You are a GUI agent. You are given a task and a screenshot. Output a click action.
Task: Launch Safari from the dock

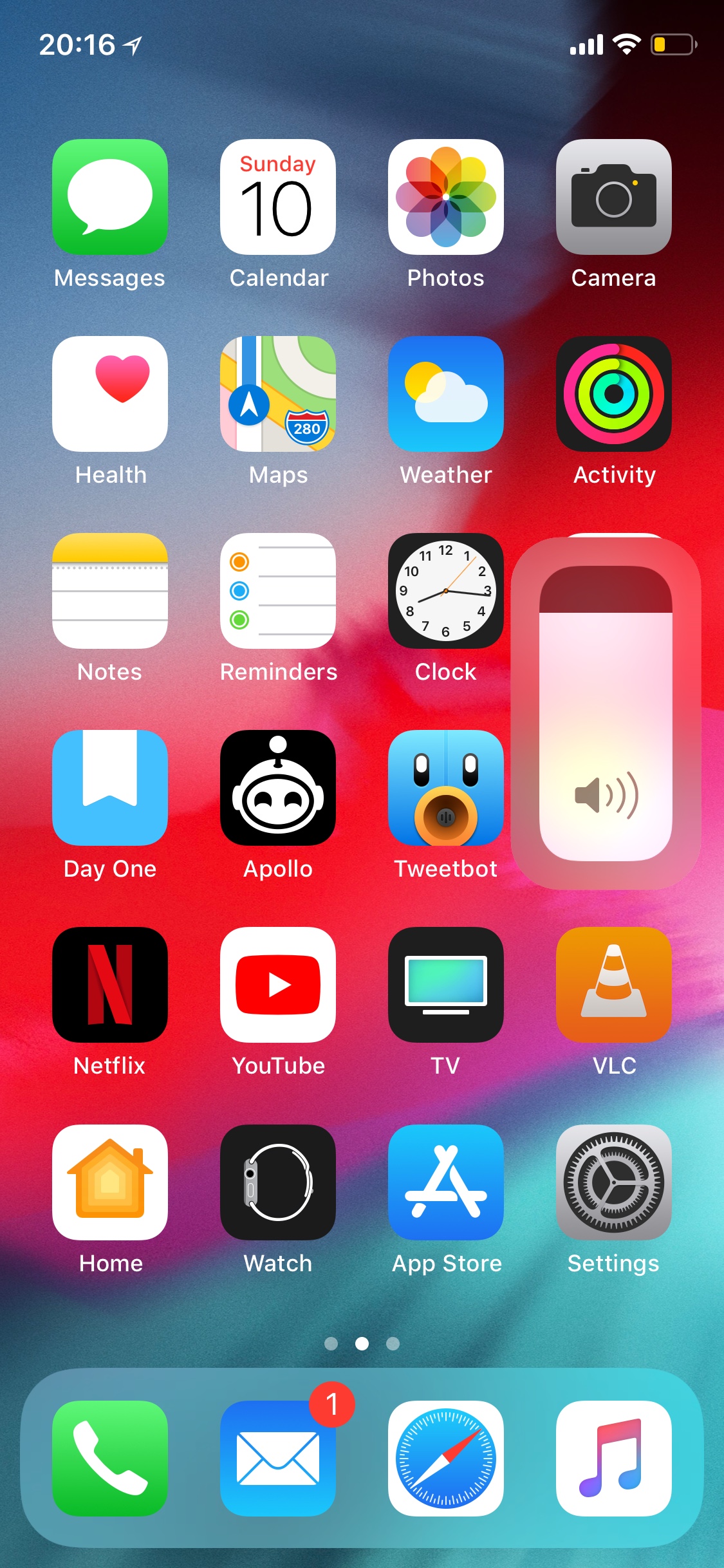pos(446,1459)
